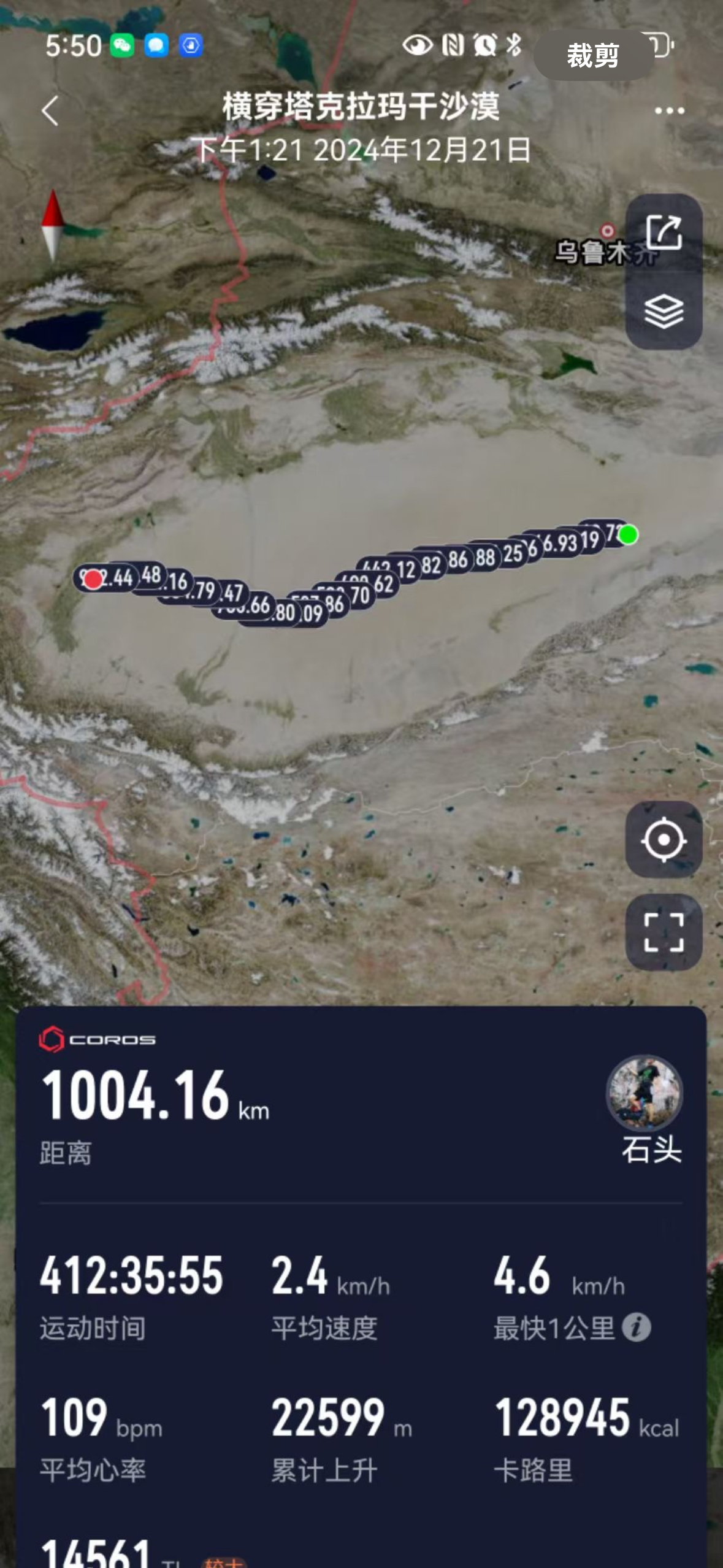723x1568 pixels.
Task: Tap the 裁剪 crop button
Action: pos(592,56)
